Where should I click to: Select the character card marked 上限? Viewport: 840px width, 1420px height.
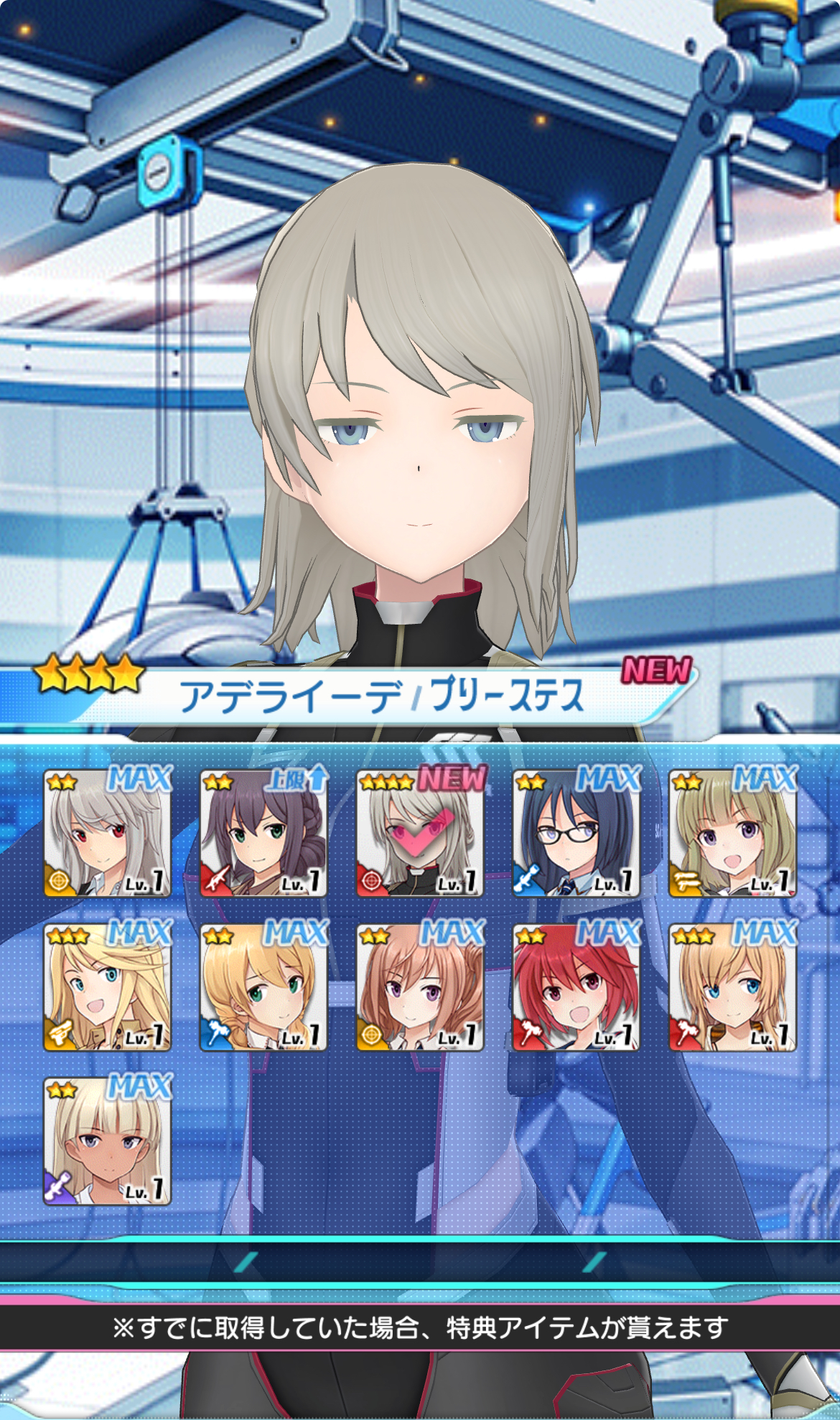[x=263, y=833]
